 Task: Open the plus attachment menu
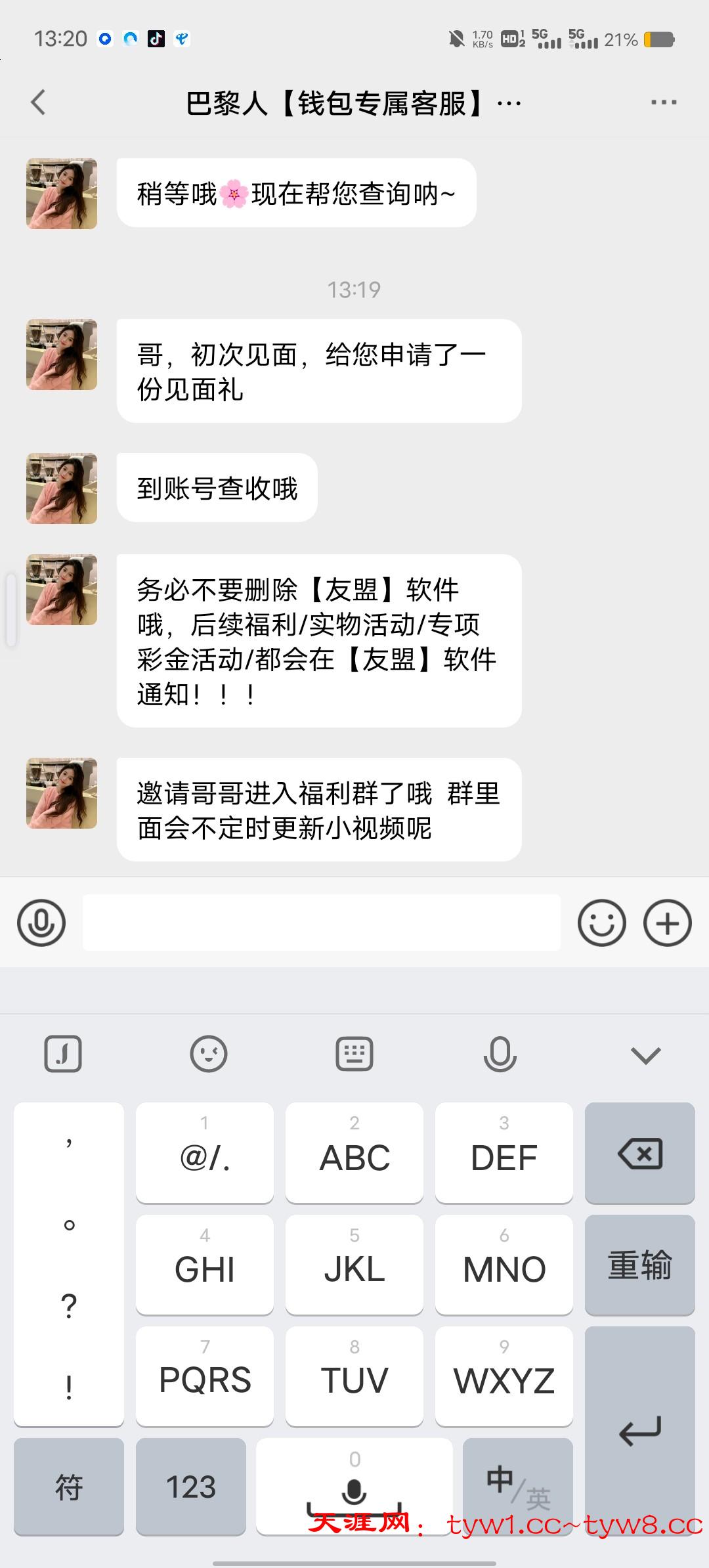668,923
